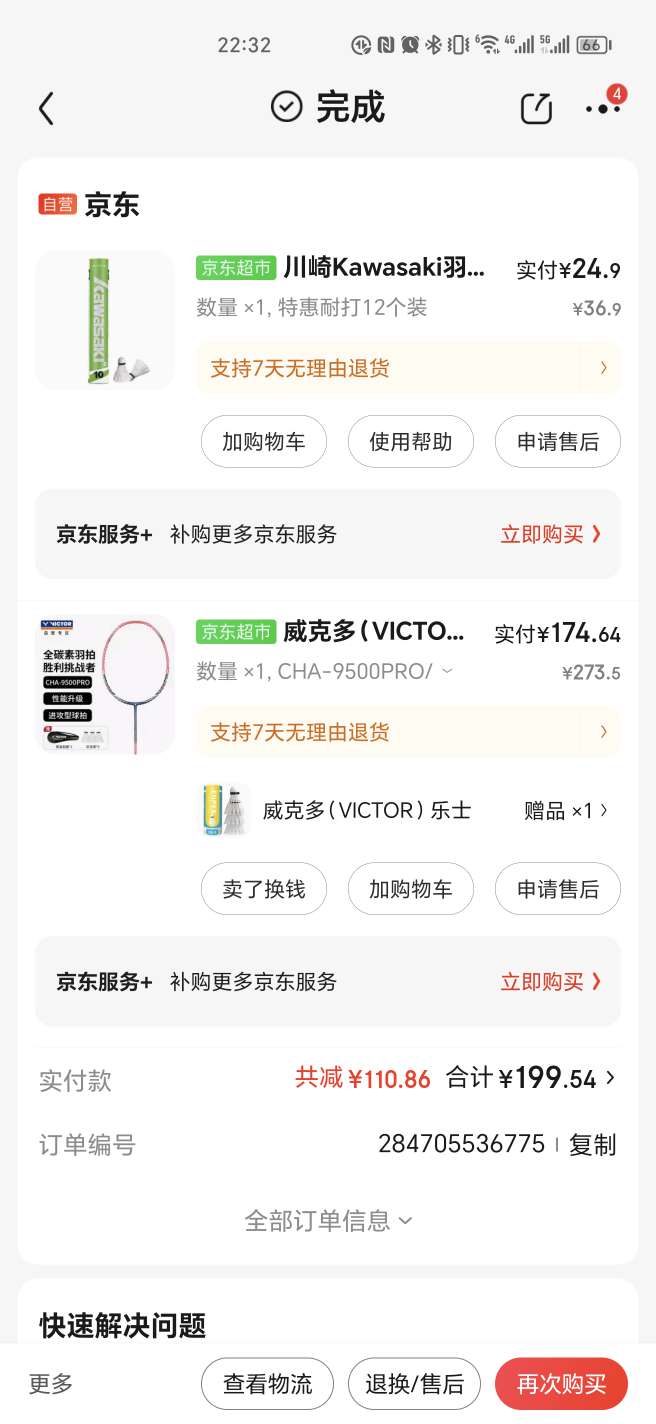Copy the order number with 复制
Viewport: 656px width, 1424px height.
click(x=593, y=1144)
